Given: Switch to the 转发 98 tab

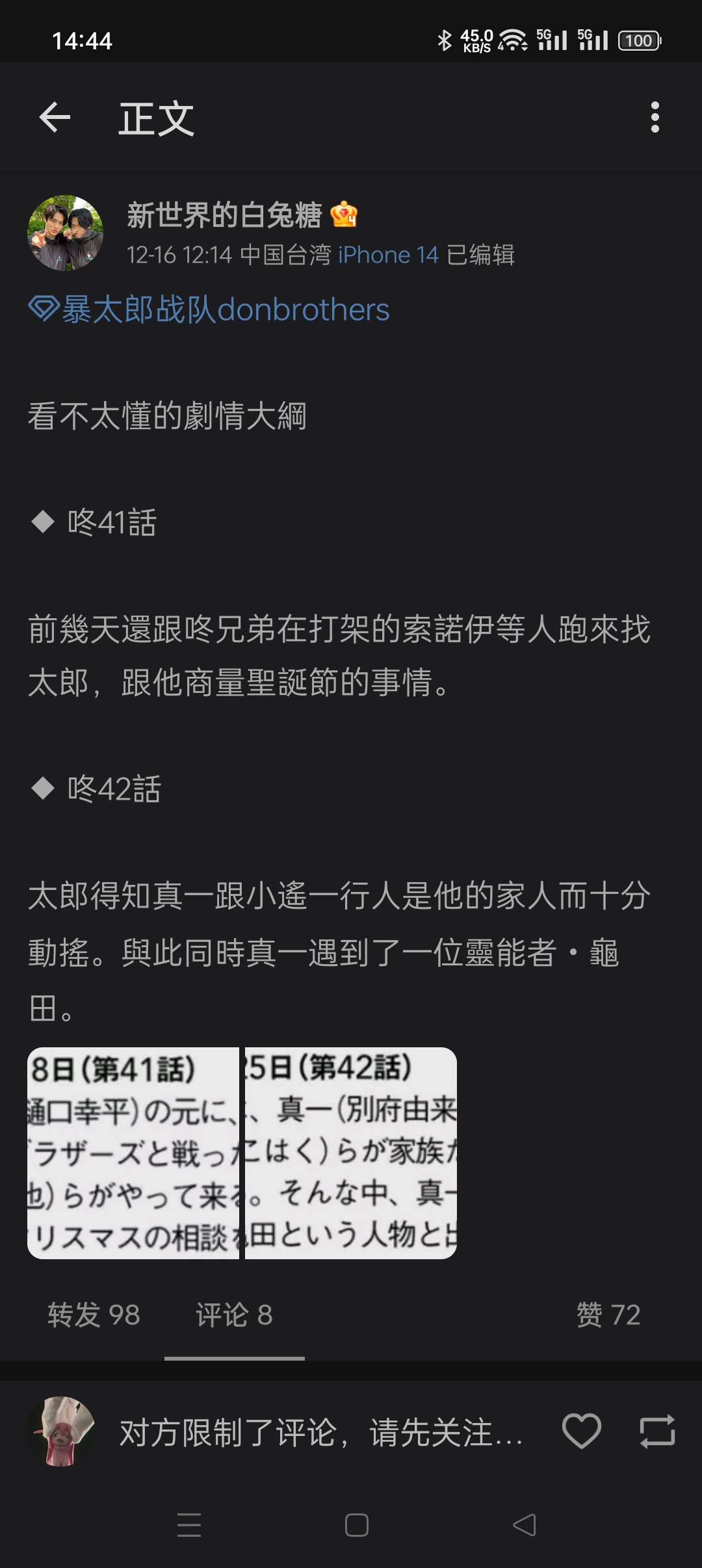Looking at the screenshot, I should 94,1314.
